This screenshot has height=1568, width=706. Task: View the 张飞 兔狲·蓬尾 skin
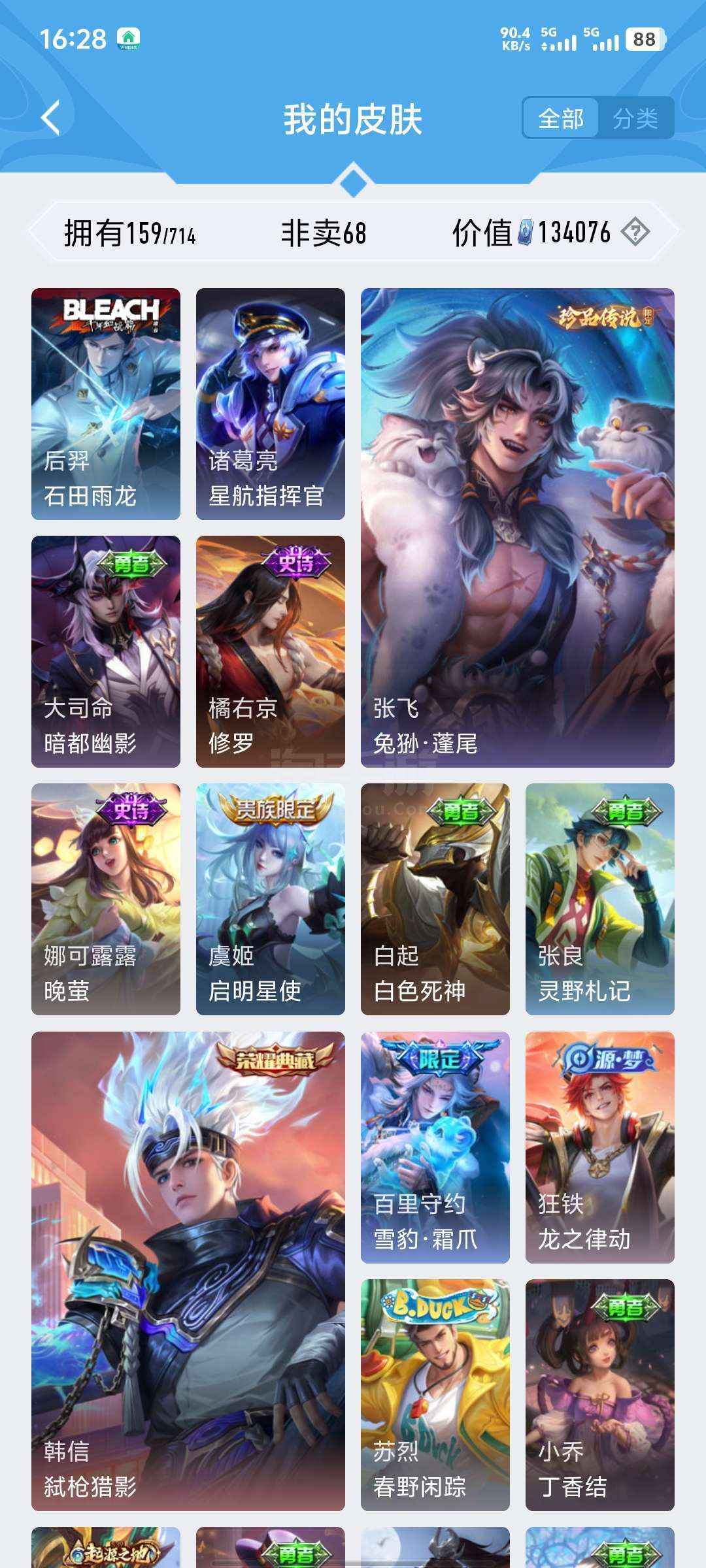pos(518,528)
